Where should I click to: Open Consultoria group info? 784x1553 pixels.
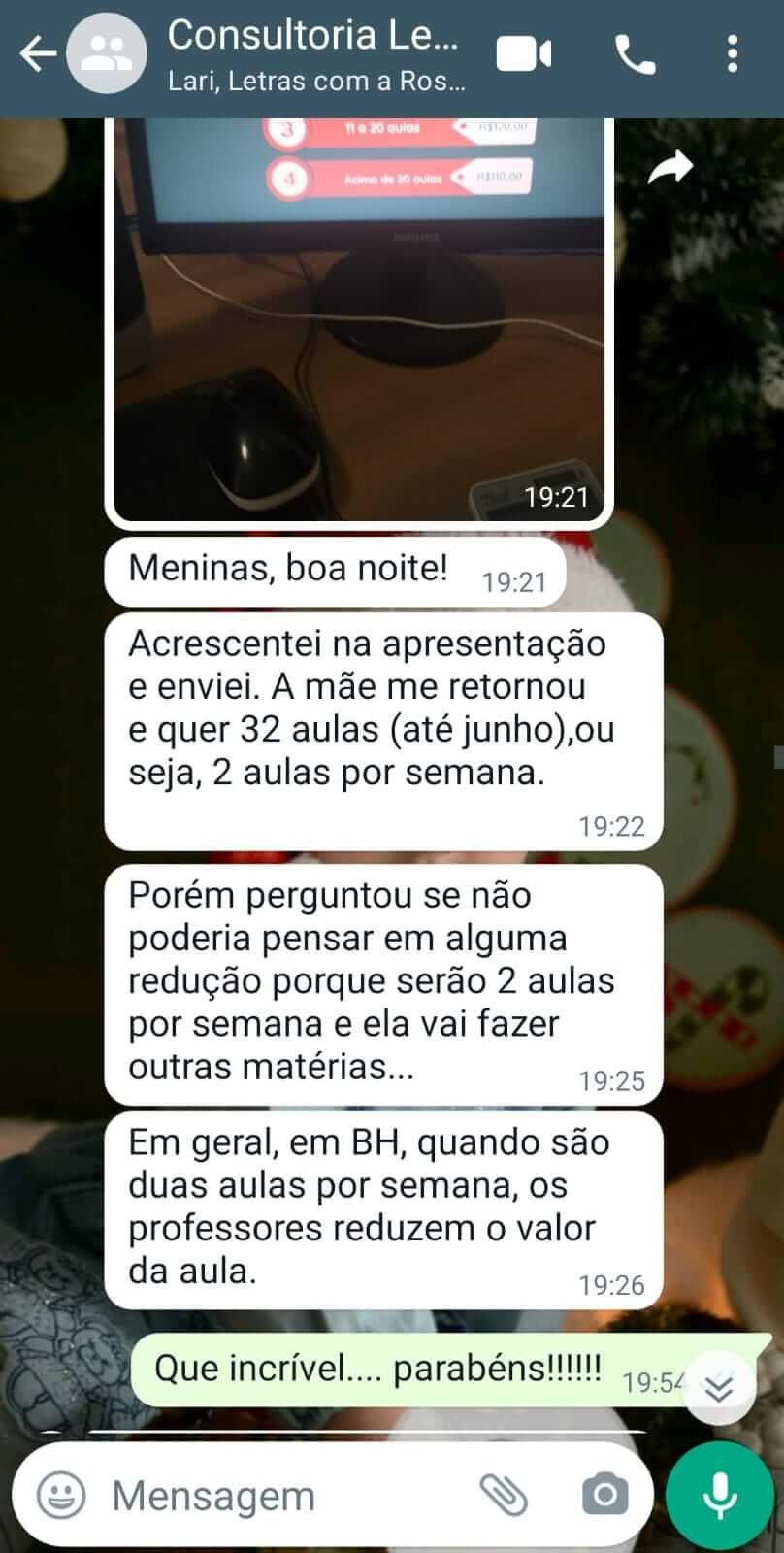coord(315,54)
